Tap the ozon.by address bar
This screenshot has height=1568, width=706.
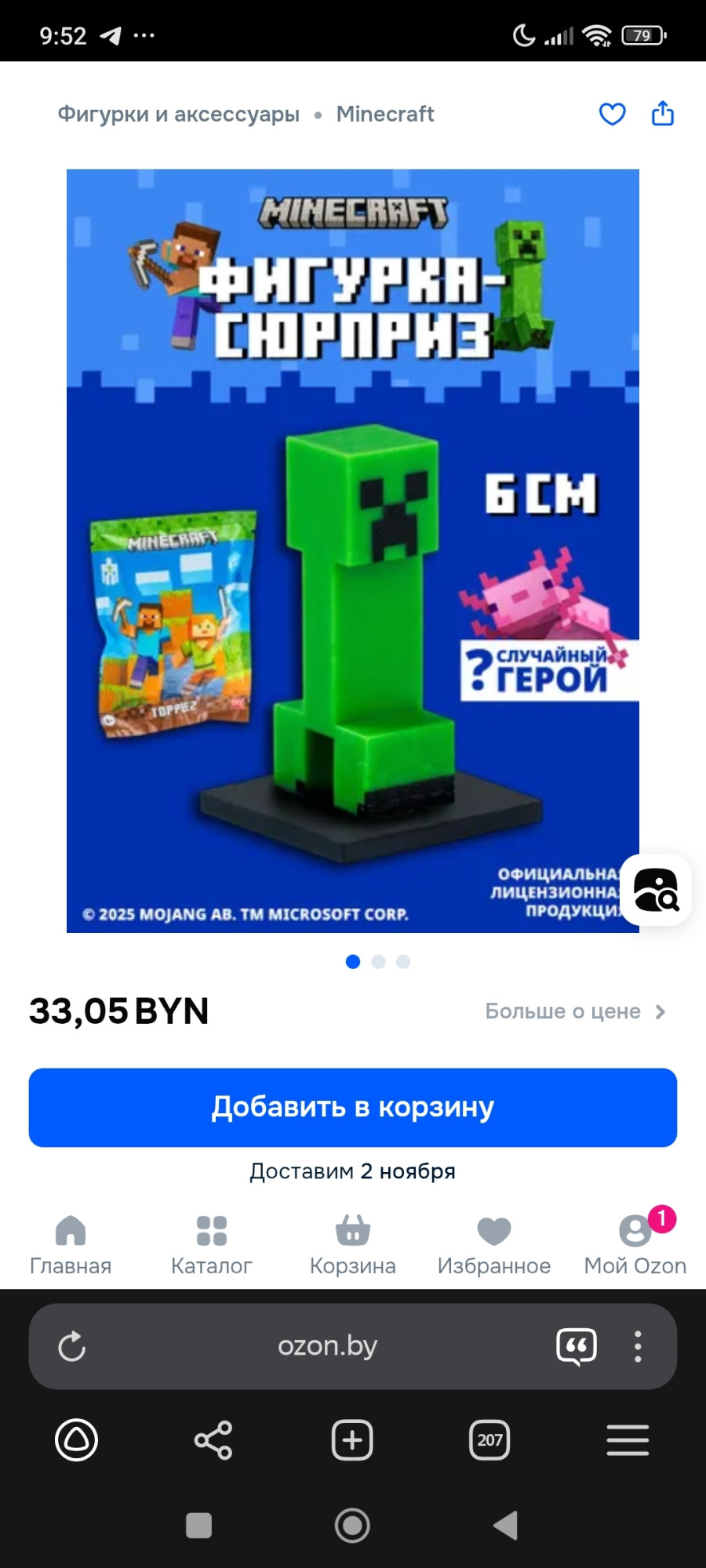[328, 1346]
